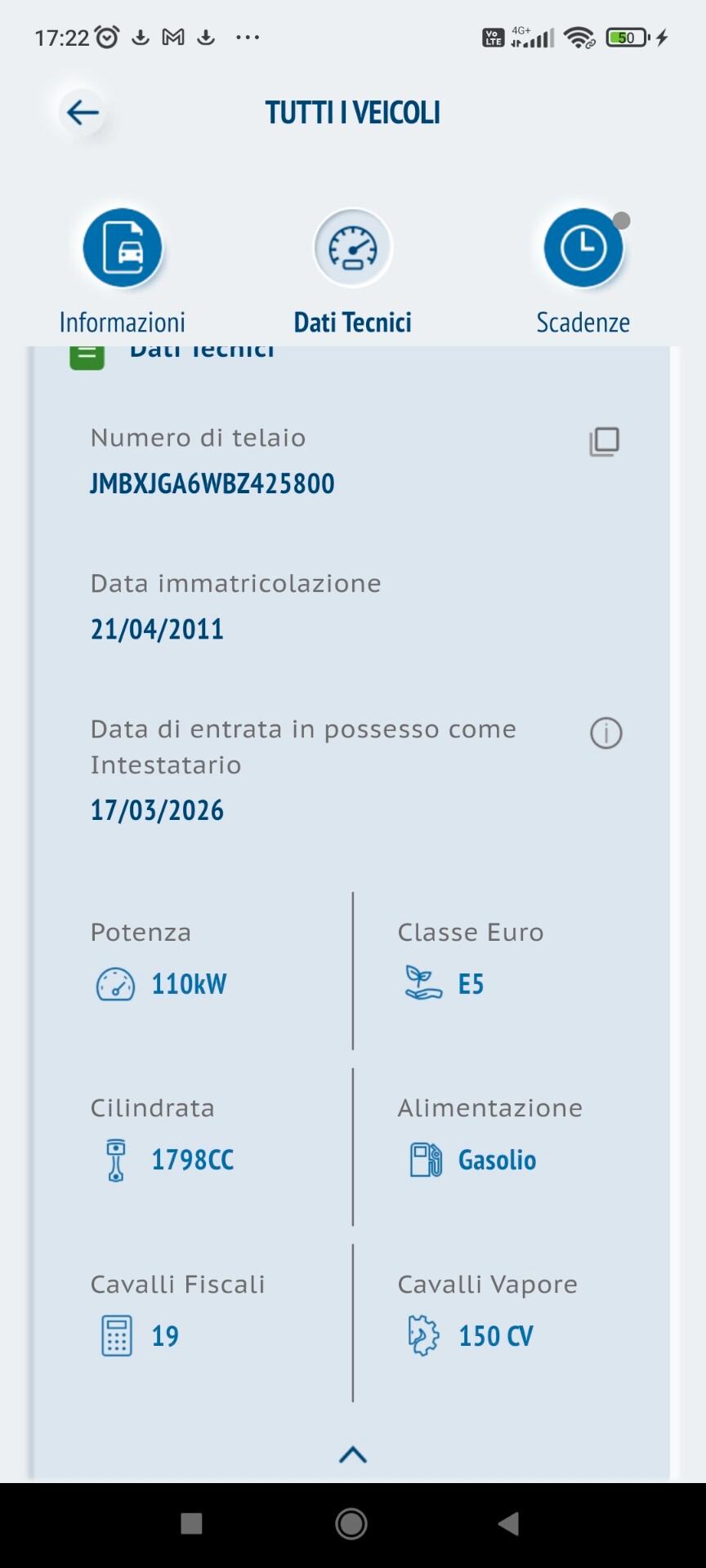Select the piston icon for Cilindrata

pos(114,1159)
